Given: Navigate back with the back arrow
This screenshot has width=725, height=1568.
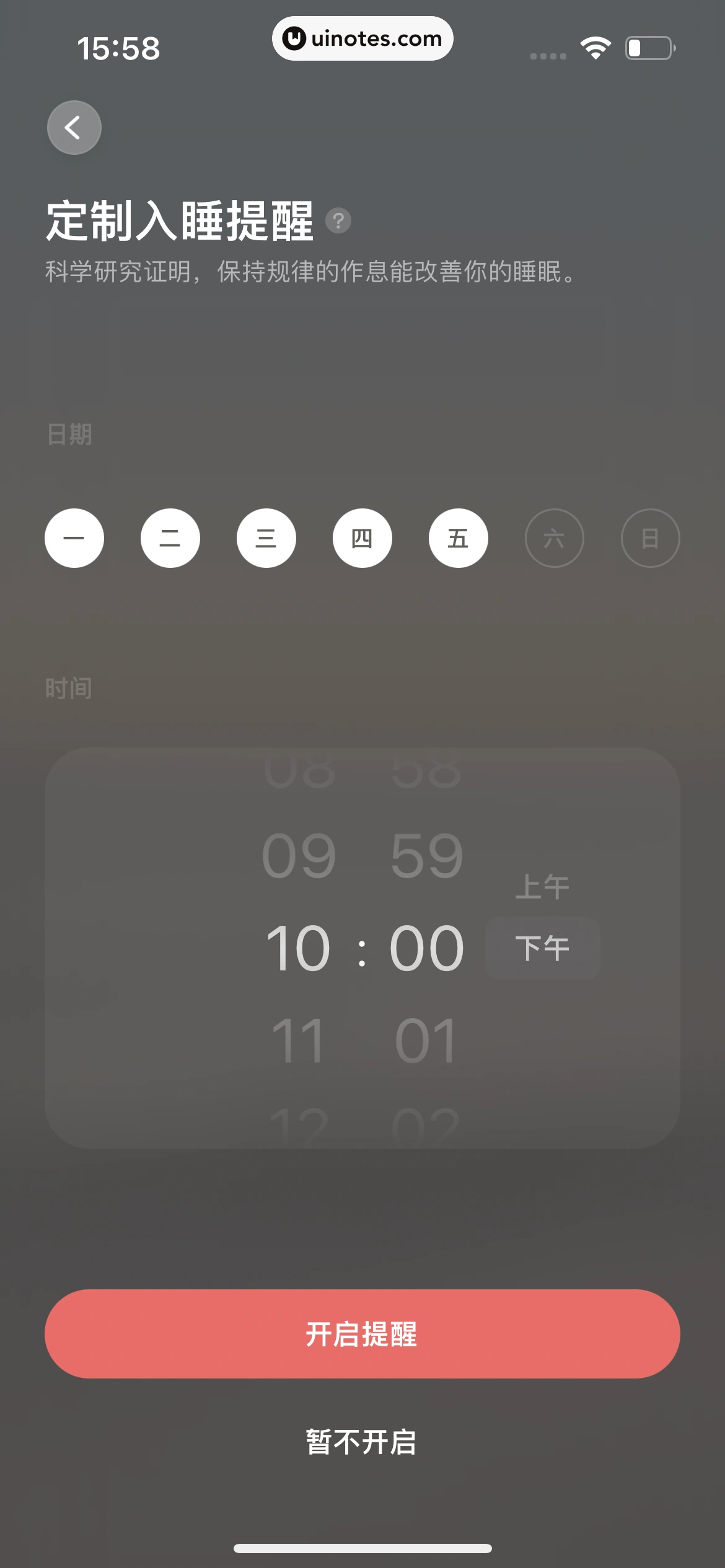Looking at the screenshot, I should click(x=74, y=127).
